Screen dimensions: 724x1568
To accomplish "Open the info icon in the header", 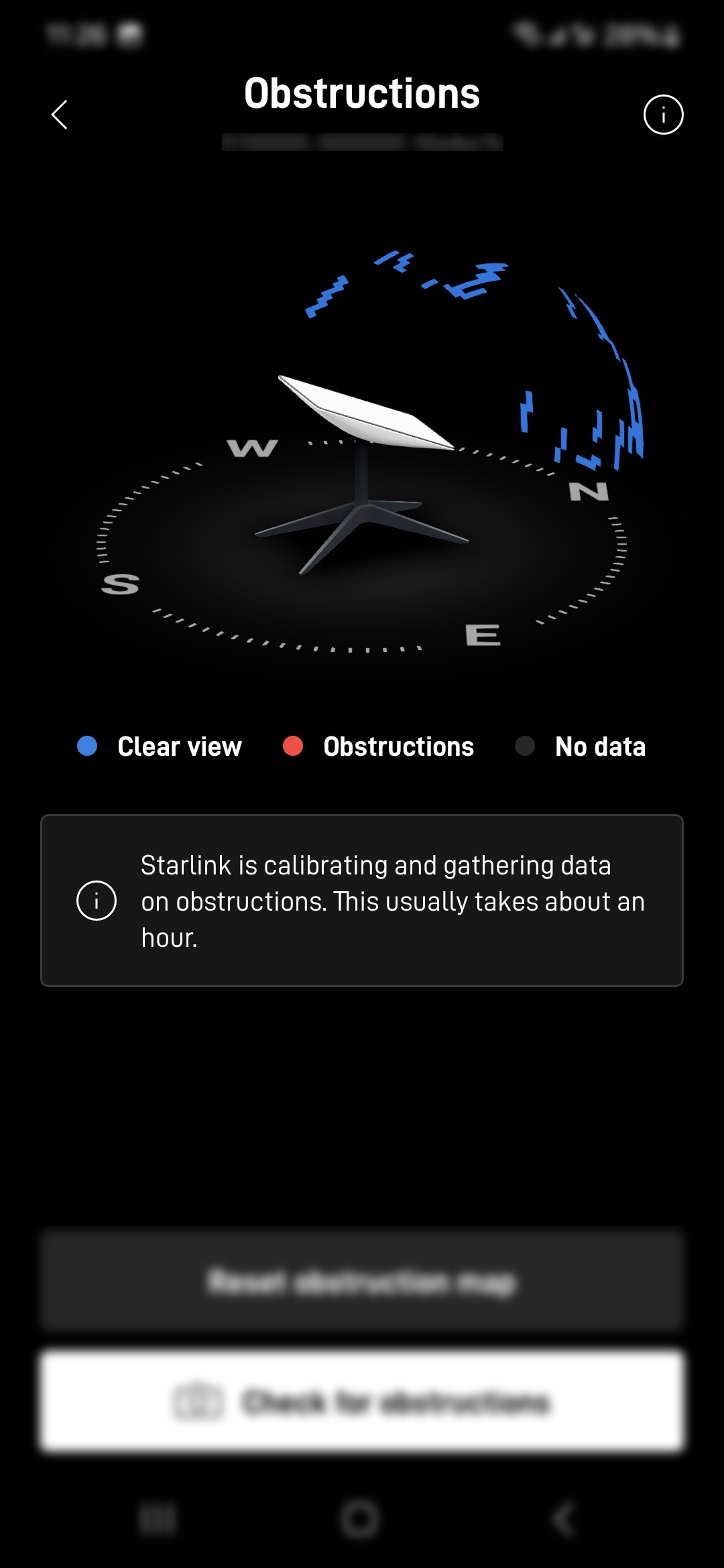I will click(x=663, y=115).
